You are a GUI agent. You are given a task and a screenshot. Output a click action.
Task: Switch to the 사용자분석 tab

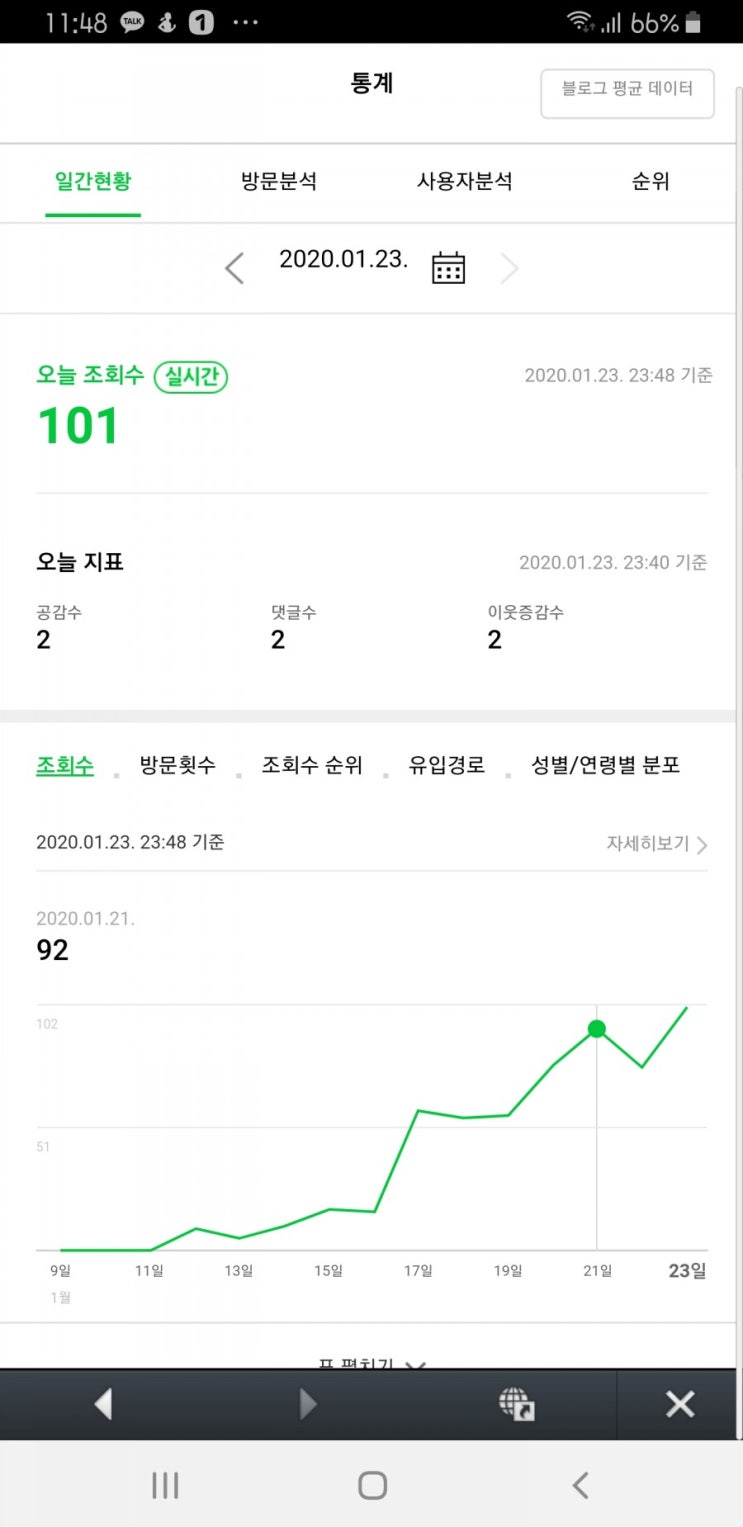click(464, 181)
